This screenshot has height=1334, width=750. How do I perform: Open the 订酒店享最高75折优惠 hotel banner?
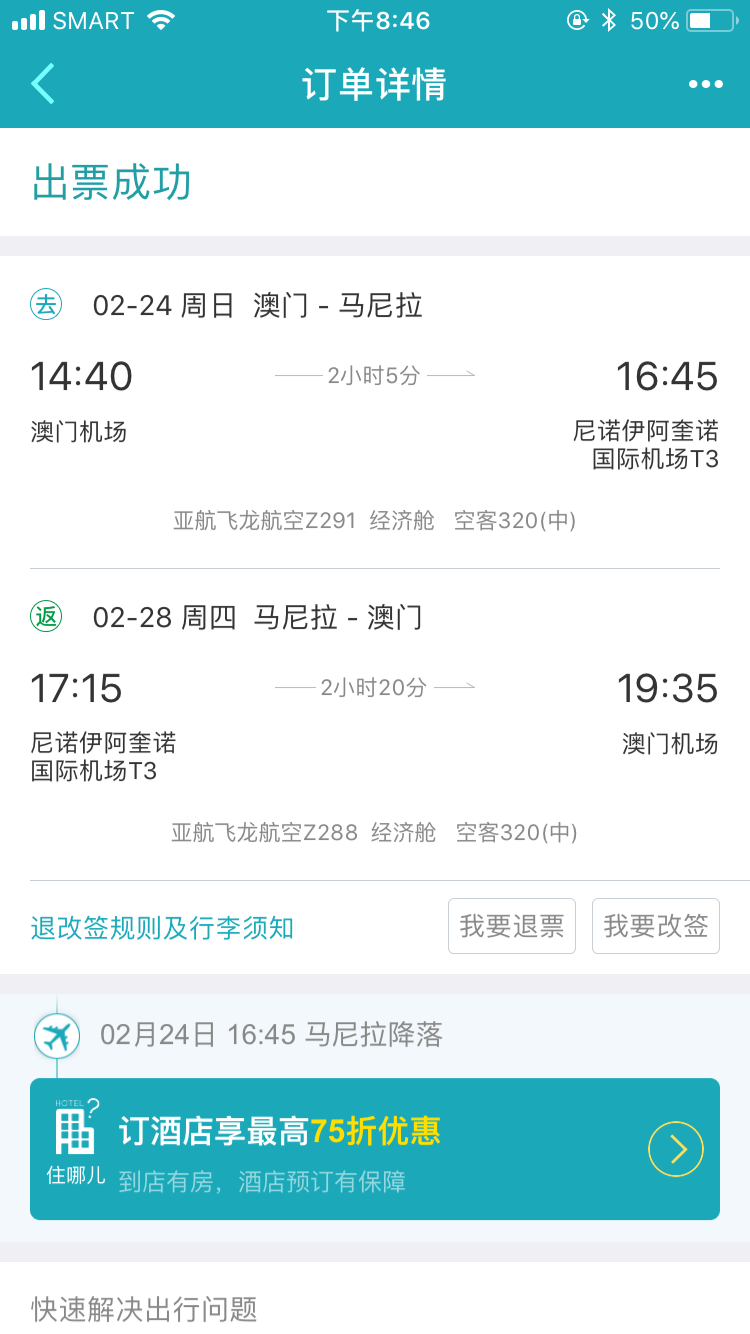point(375,1149)
